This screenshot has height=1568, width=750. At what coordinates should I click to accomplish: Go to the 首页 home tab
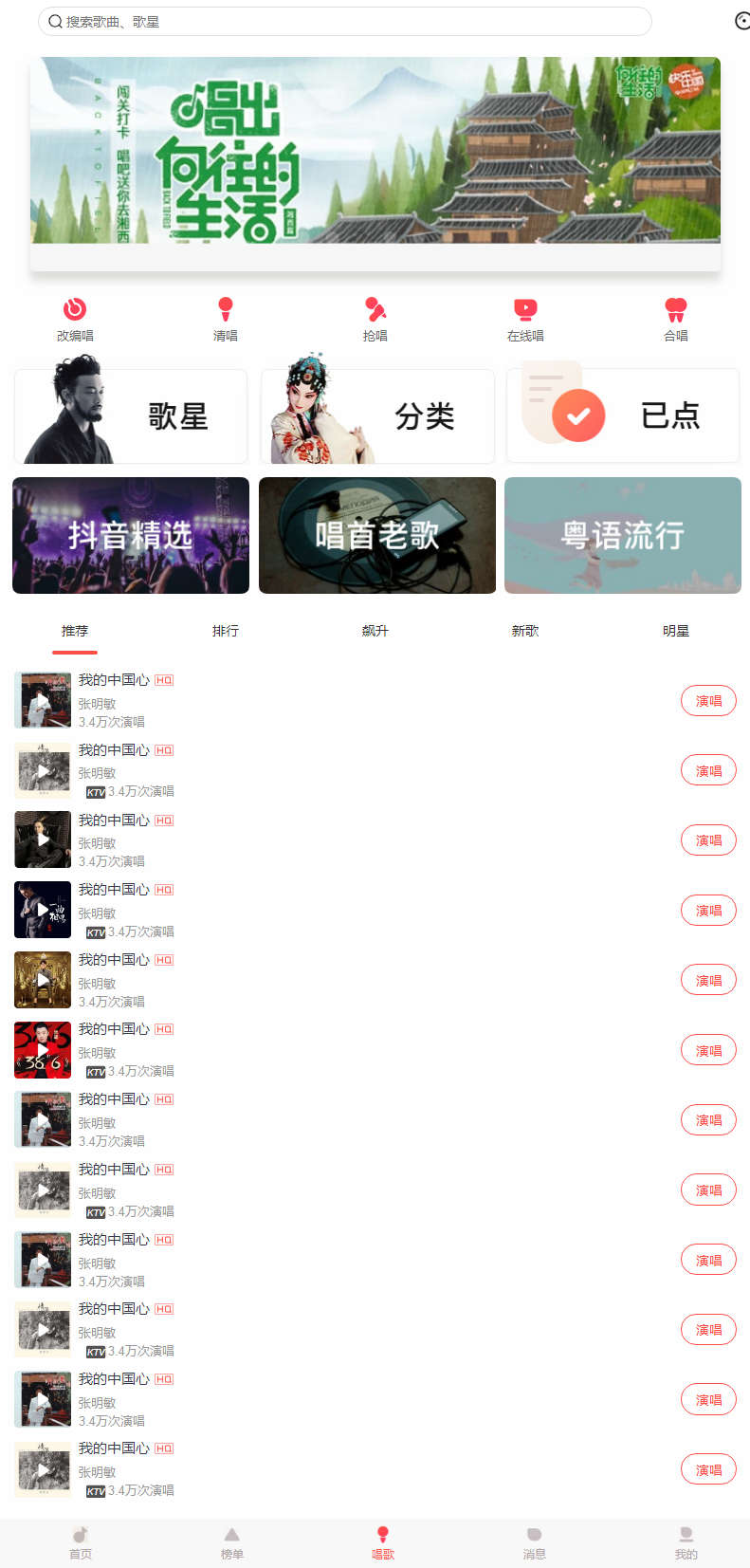81,1542
